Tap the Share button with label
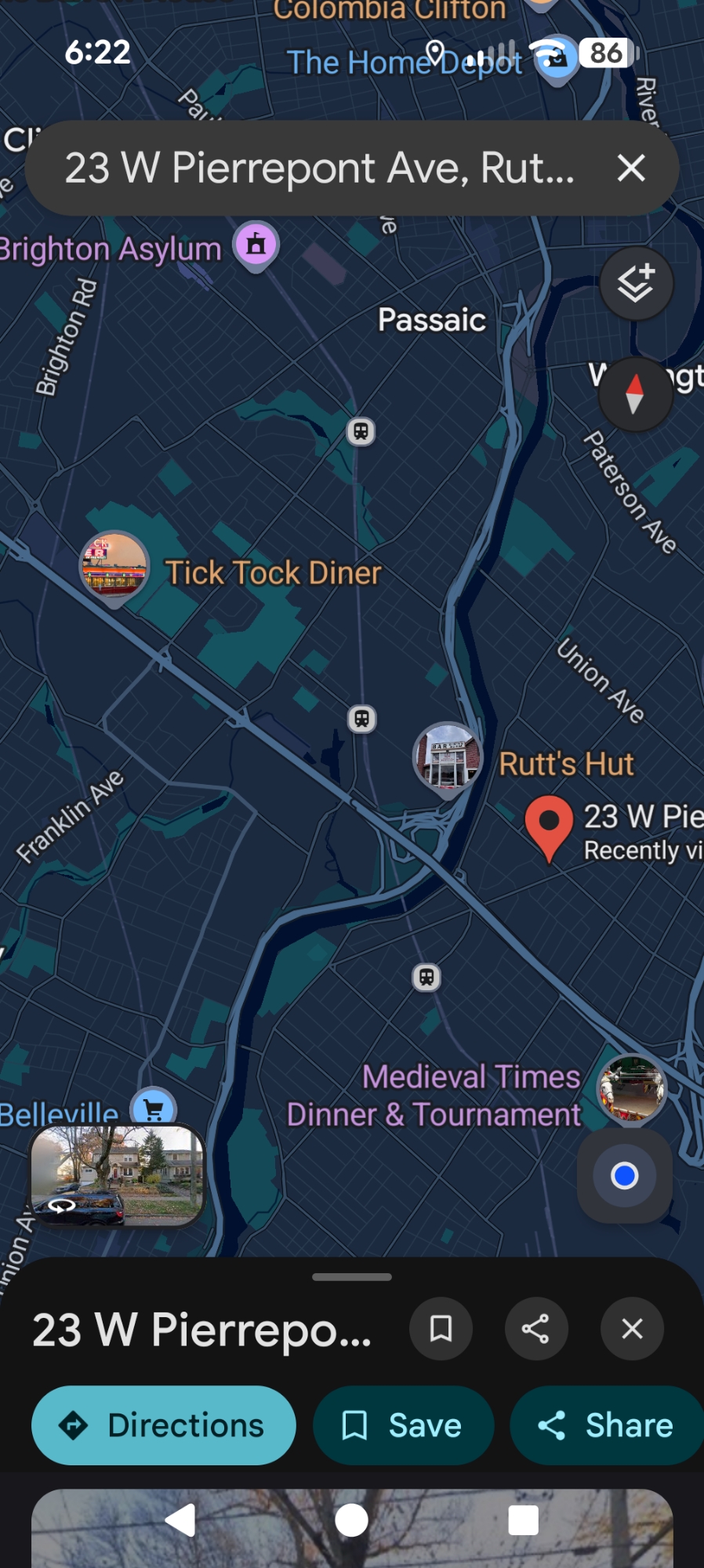The image size is (704, 1568). tap(606, 1425)
